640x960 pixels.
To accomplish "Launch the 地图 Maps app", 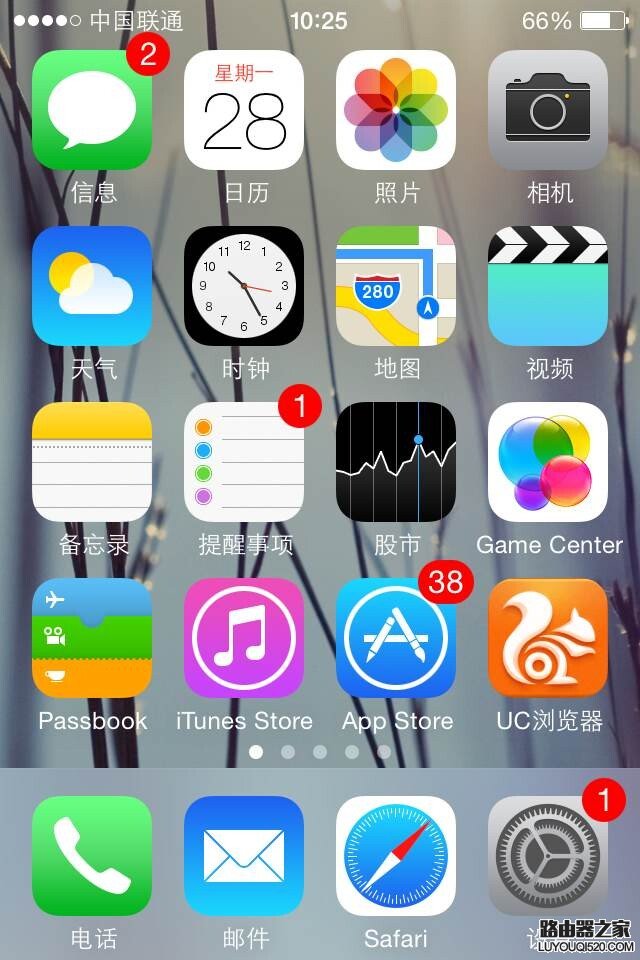I will coord(396,286).
